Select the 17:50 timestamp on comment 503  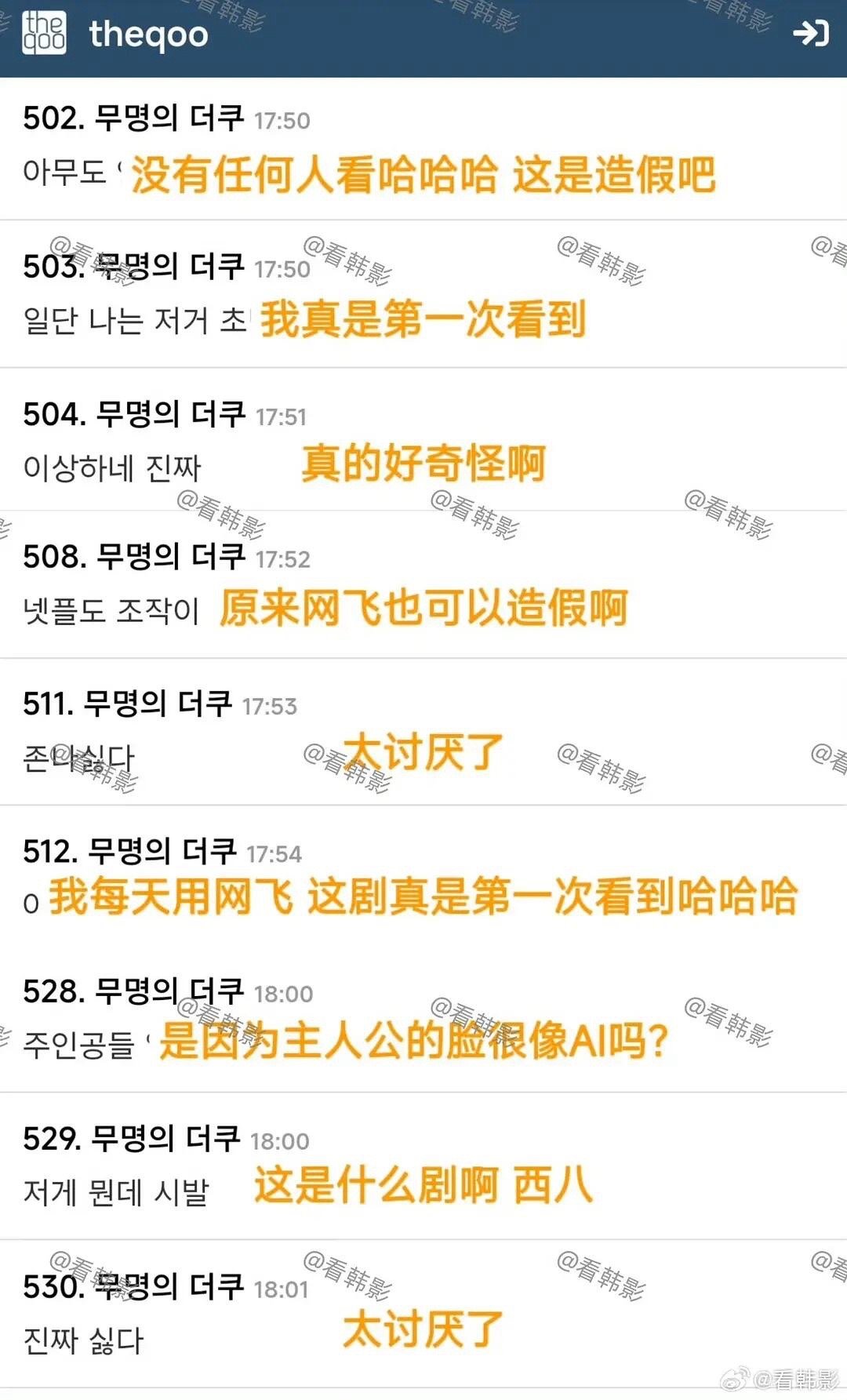(x=282, y=268)
